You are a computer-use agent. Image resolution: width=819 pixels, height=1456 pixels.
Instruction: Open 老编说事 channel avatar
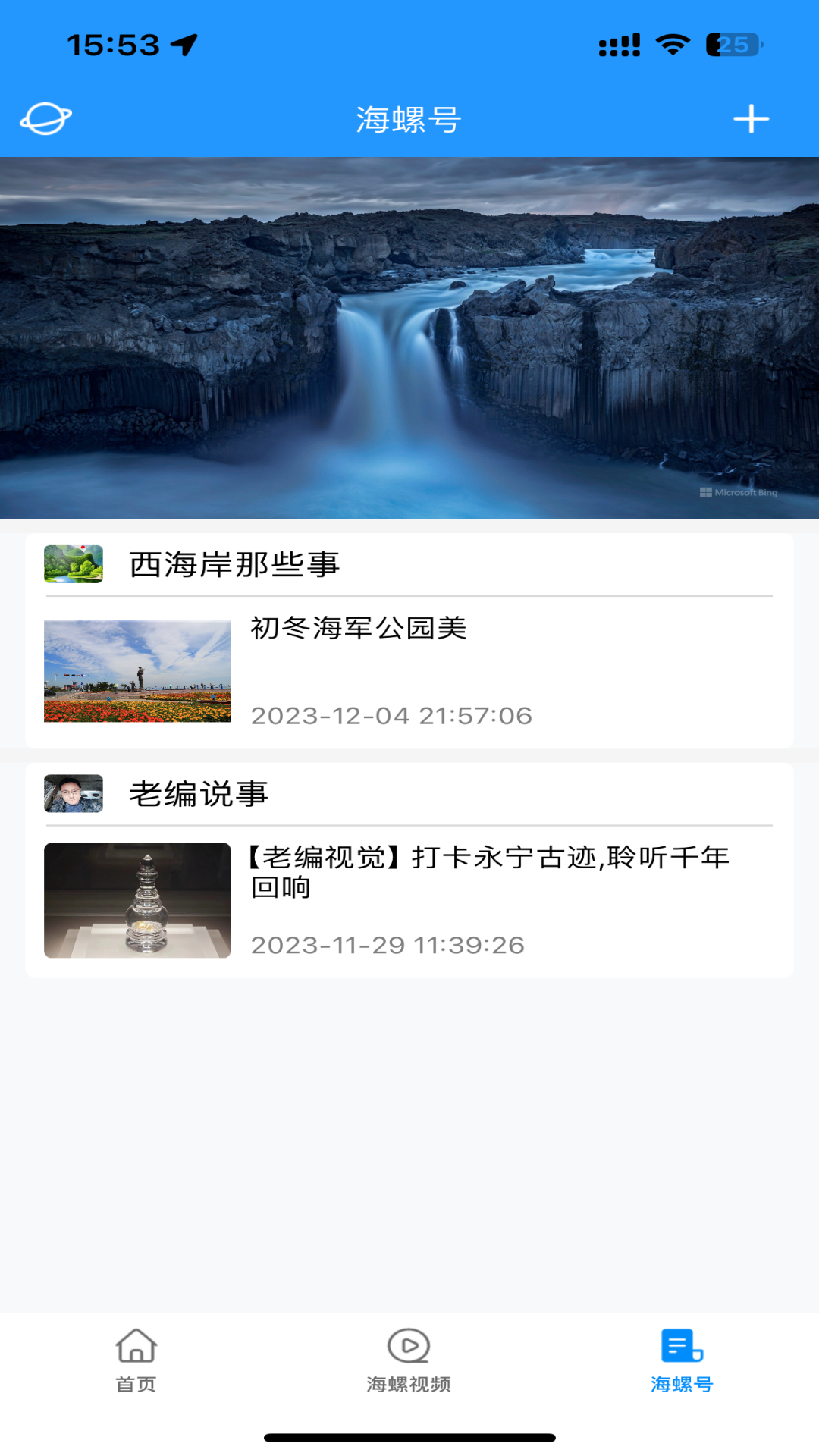74,794
